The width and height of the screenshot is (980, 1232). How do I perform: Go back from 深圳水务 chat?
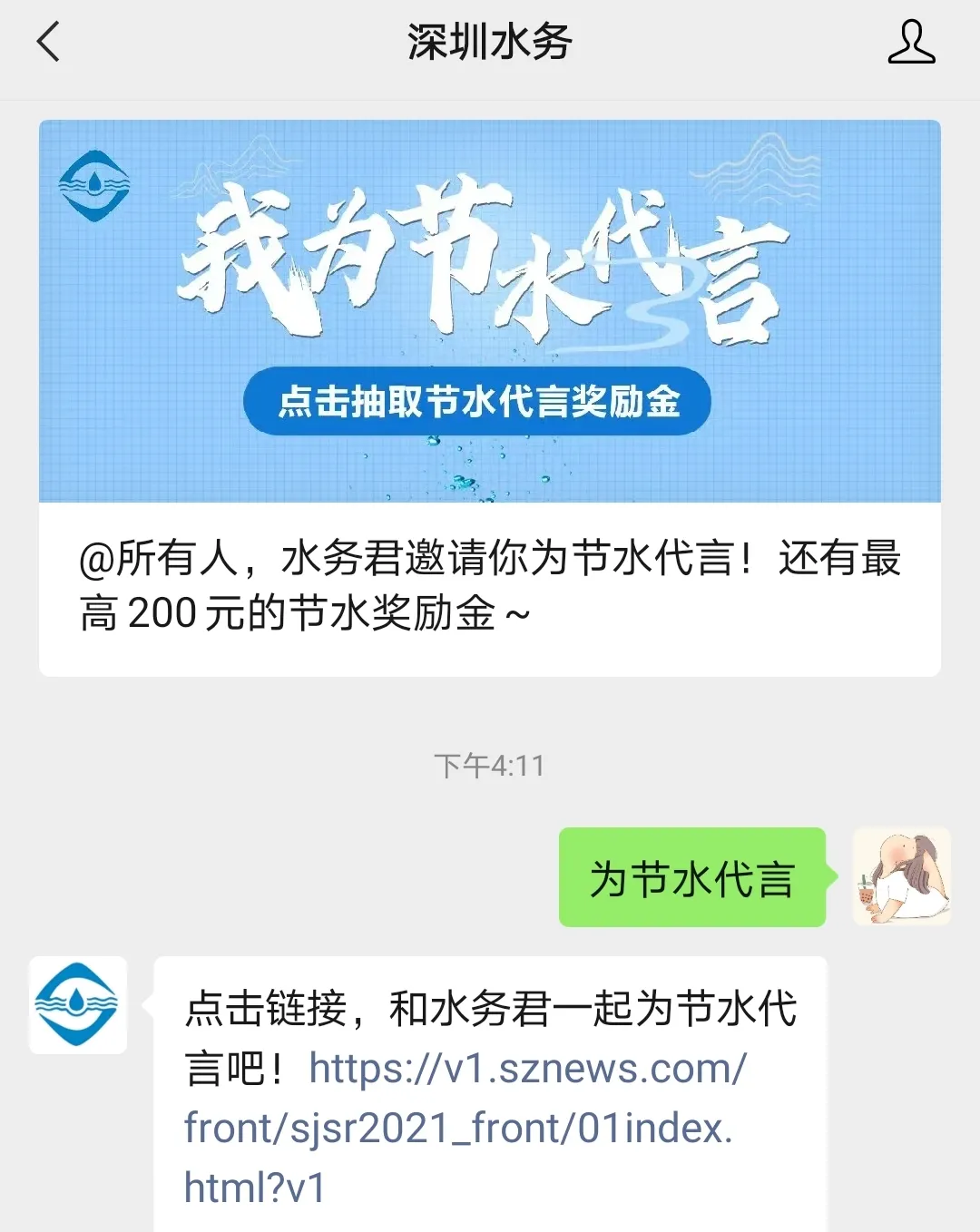coord(48,43)
